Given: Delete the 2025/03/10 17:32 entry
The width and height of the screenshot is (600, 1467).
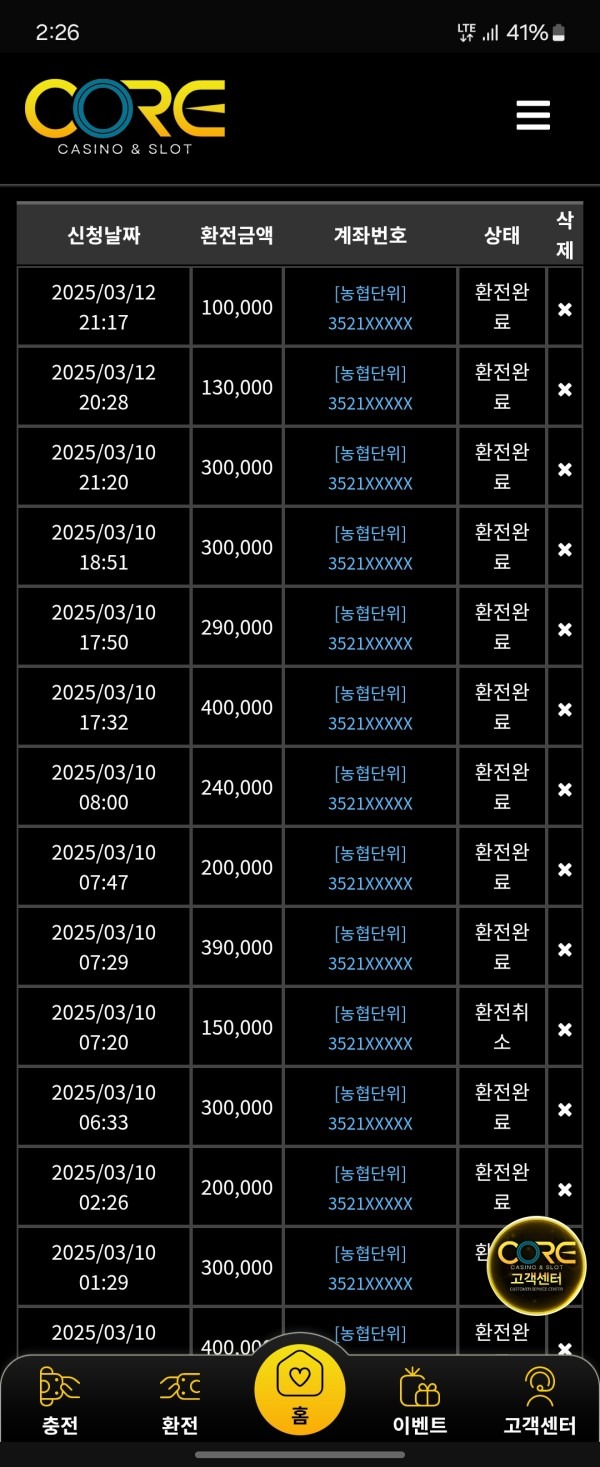Looking at the screenshot, I should tap(565, 709).
